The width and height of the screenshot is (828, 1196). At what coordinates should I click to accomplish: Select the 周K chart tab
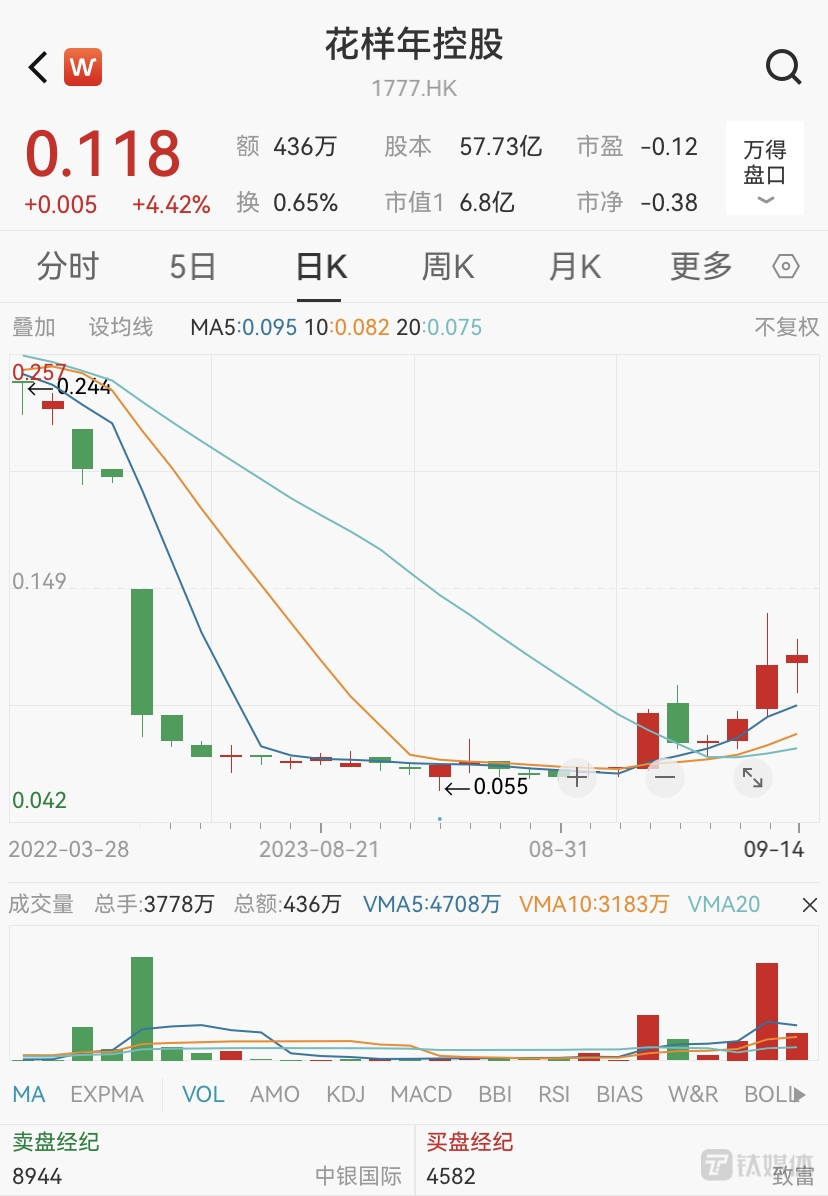447,267
